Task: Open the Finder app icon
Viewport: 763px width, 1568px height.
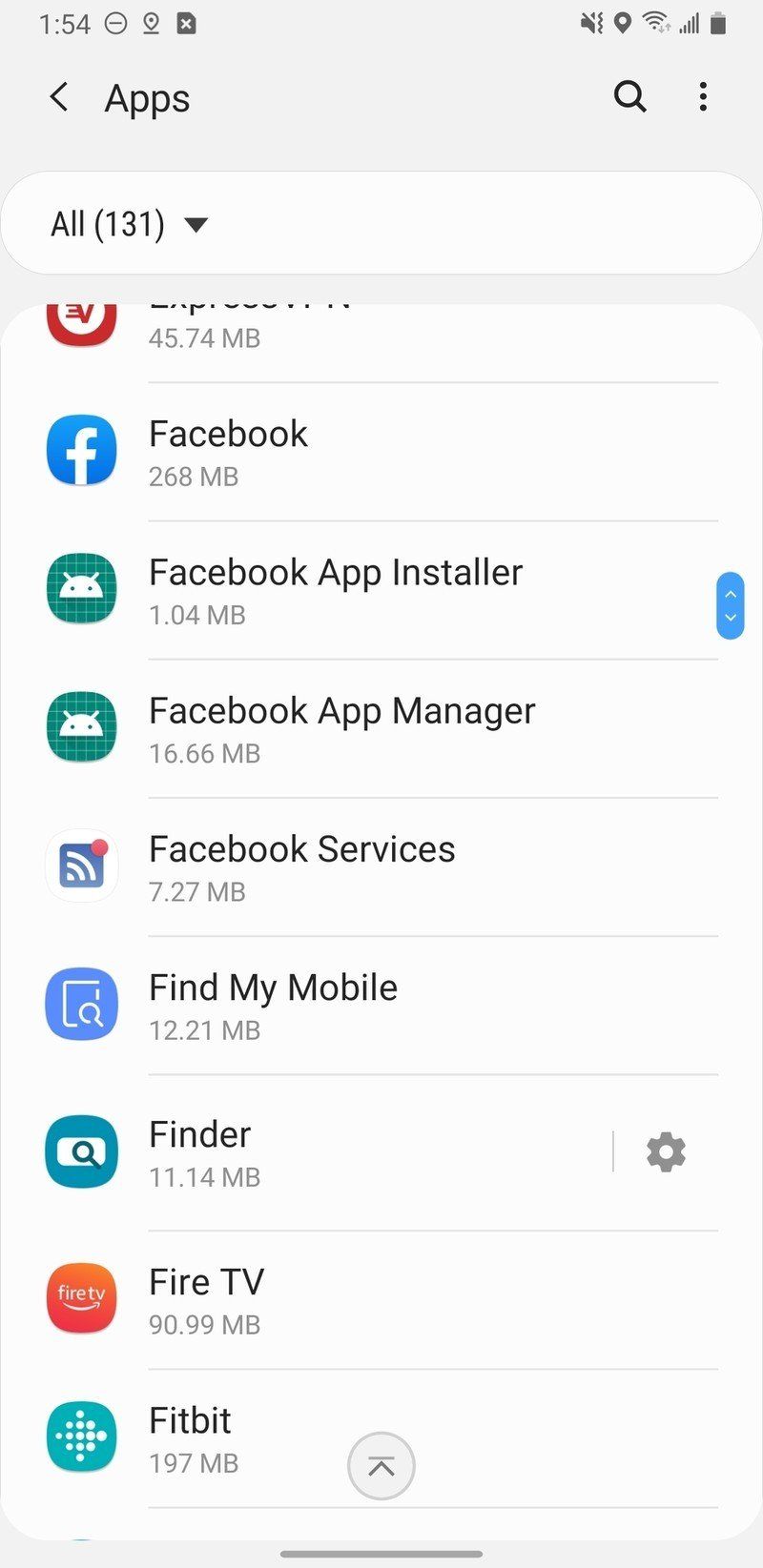Action: click(81, 1151)
